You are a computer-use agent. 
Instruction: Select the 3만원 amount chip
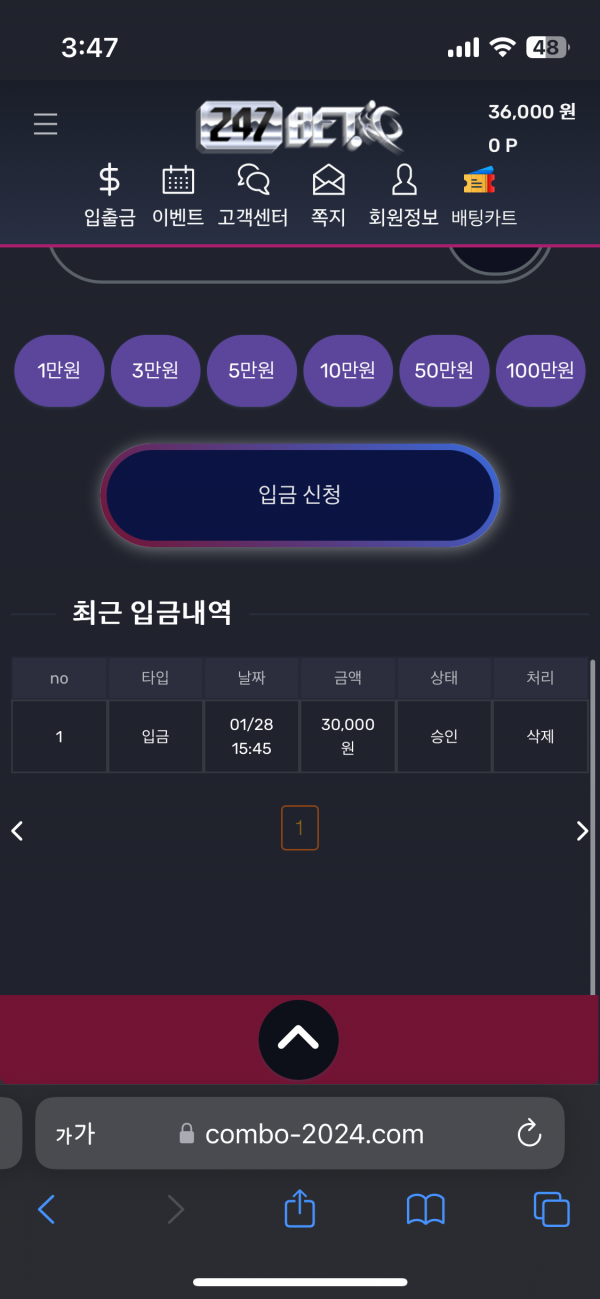point(155,371)
